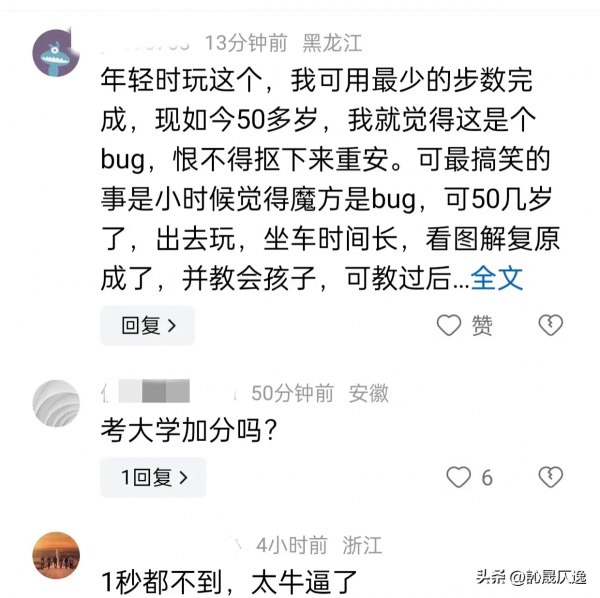The image size is (600, 598).
Task: Open the 黑龙江 commenter's avatar
Action: tap(56, 54)
